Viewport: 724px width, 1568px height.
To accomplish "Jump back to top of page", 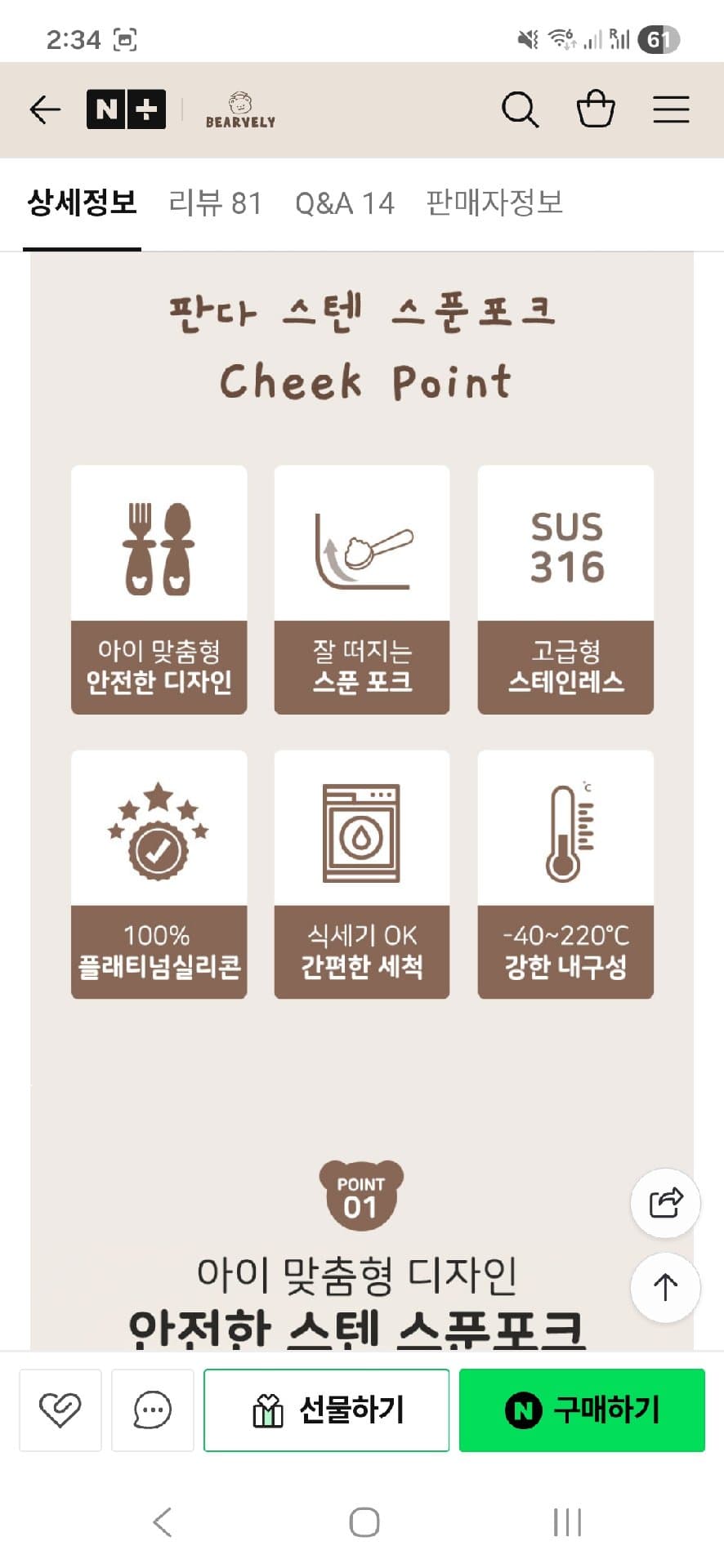I will (x=665, y=1287).
